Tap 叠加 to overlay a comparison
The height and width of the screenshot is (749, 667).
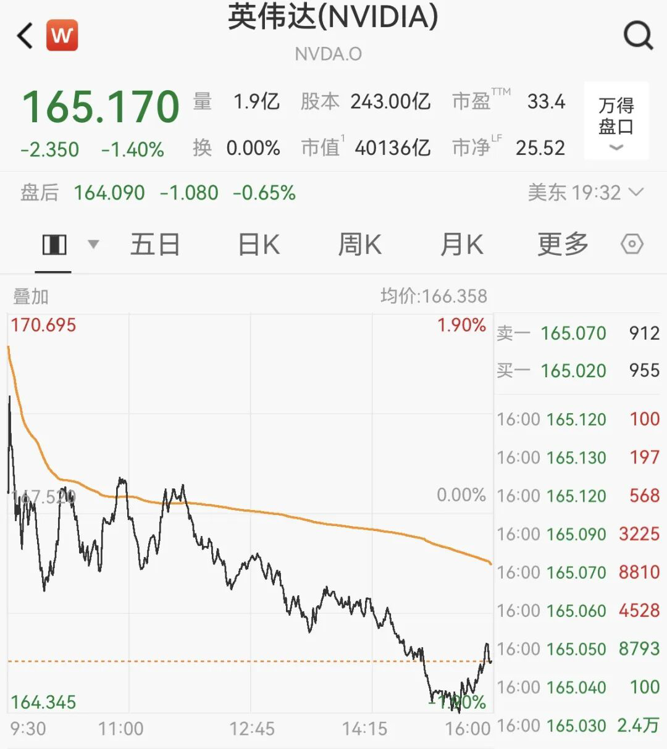pos(30,296)
